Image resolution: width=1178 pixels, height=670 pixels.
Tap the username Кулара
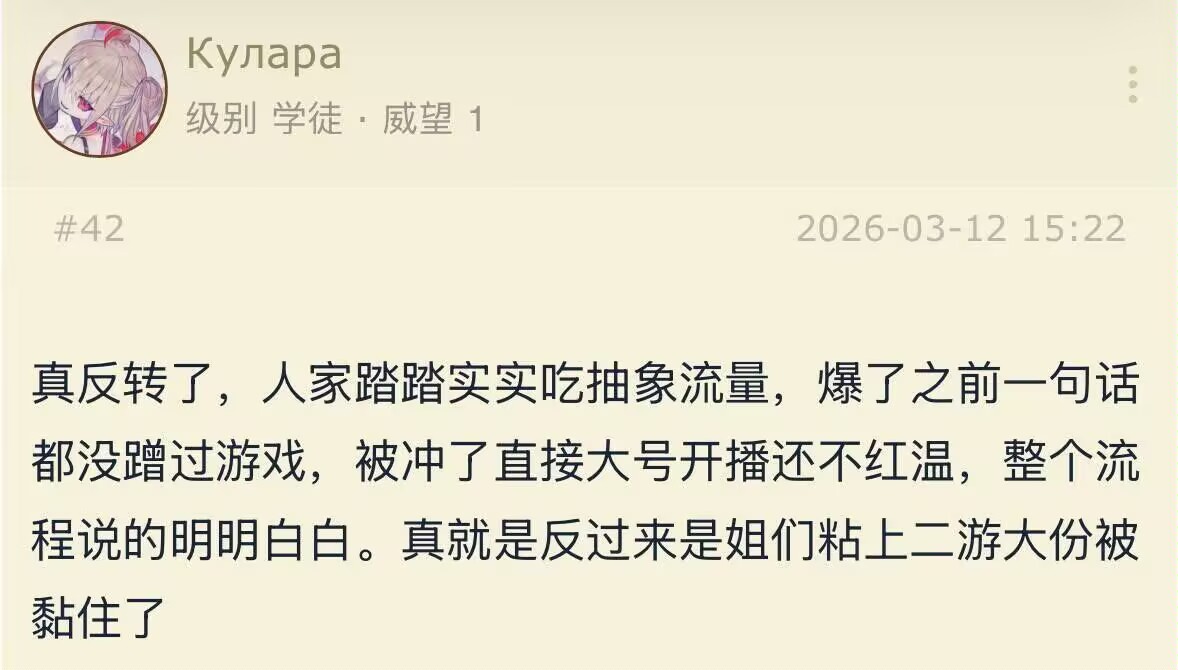click(x=264, y=56)
